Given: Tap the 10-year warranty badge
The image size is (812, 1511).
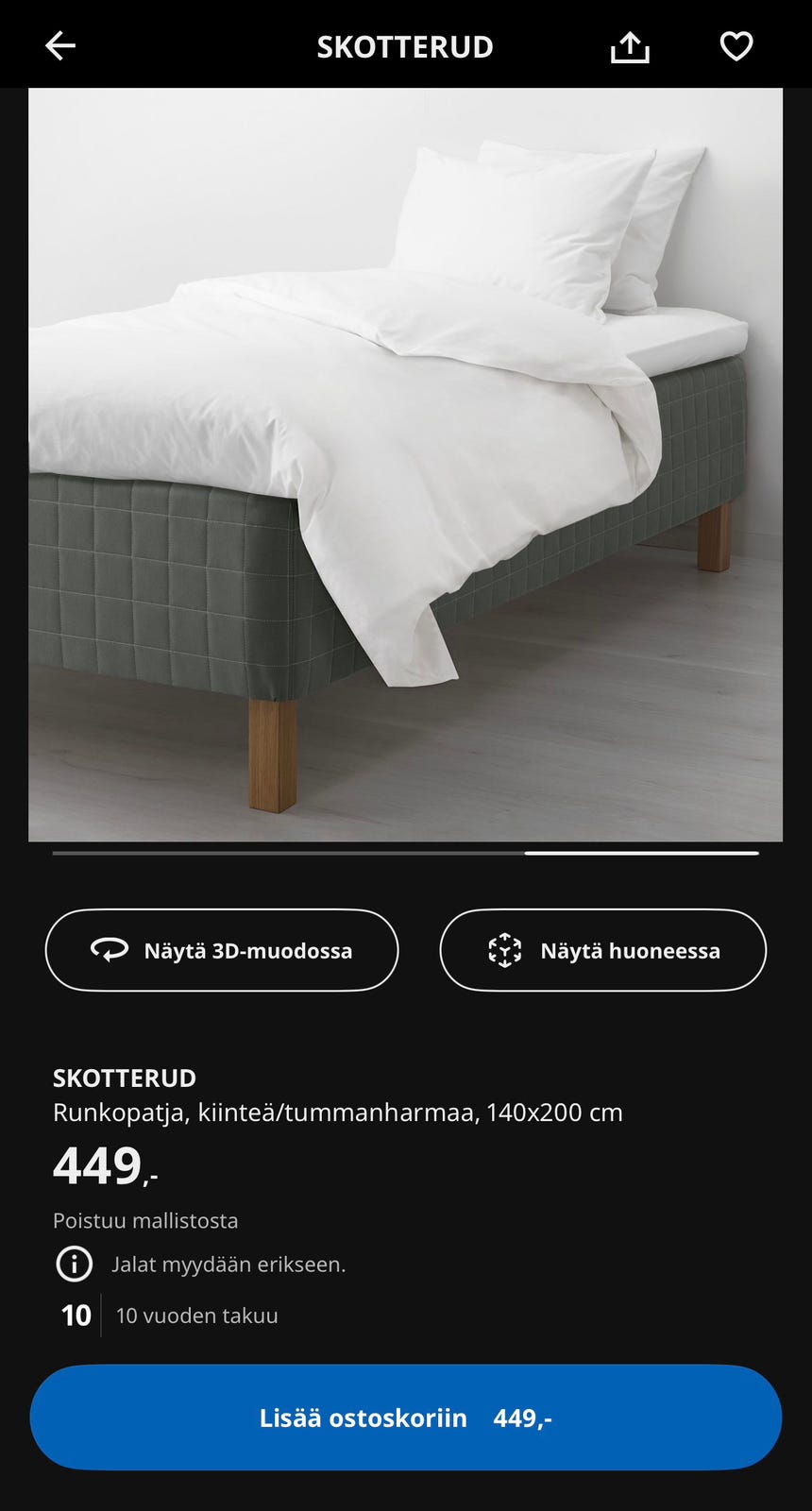Looking at the screenshot, I should [73, 1315].
